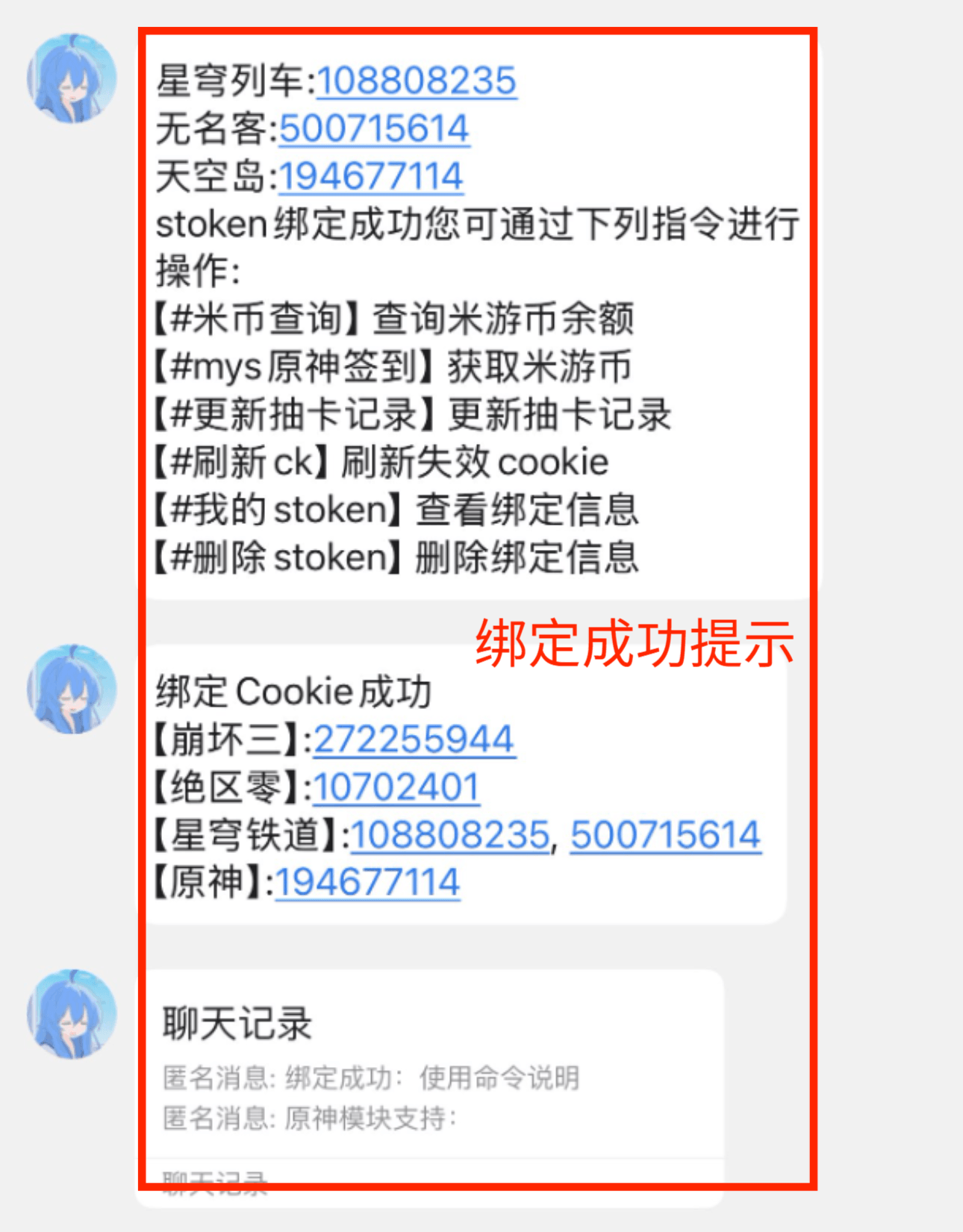Open the 星穹列车 link 108808235
Screen dimensions: 963x1232
coord(416,81)
